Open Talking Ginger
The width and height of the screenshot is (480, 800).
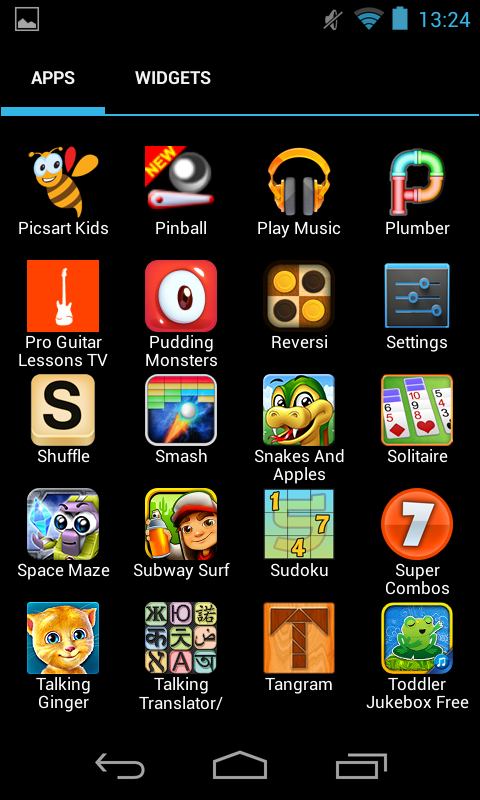coord(63,656)
